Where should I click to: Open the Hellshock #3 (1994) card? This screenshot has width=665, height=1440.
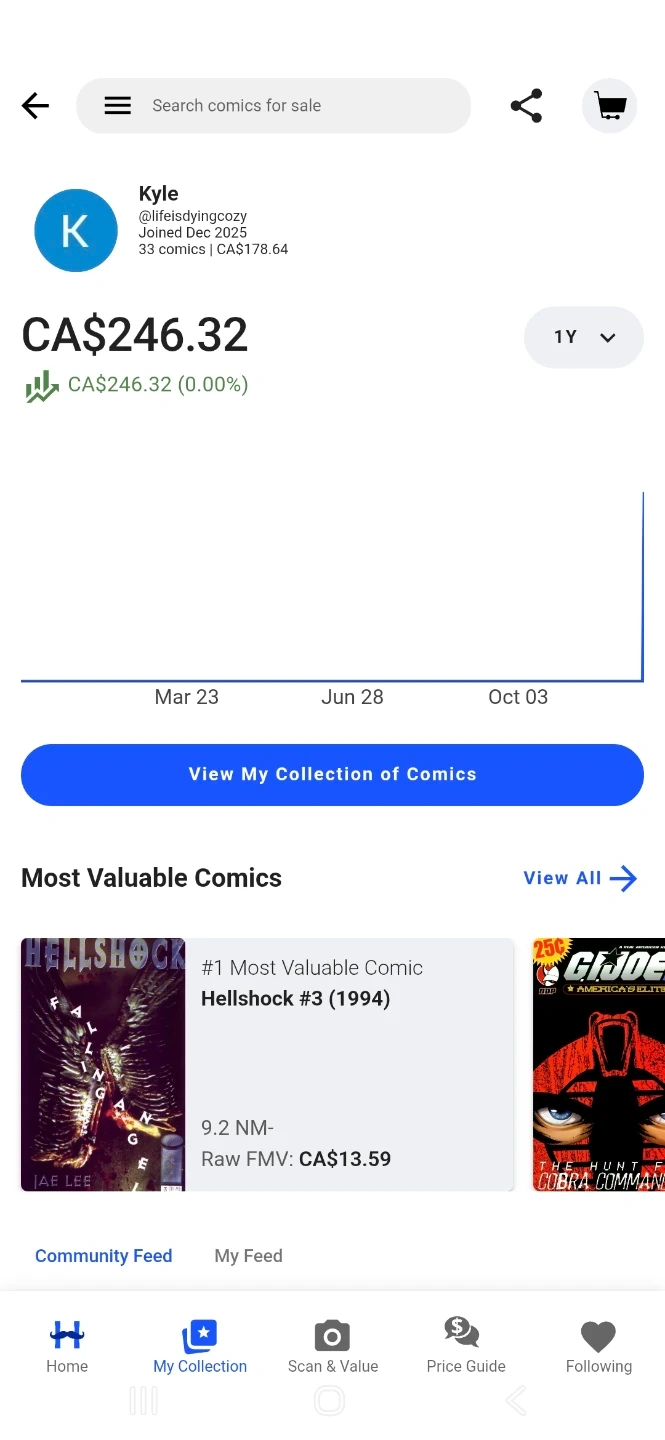(268, 1065)
